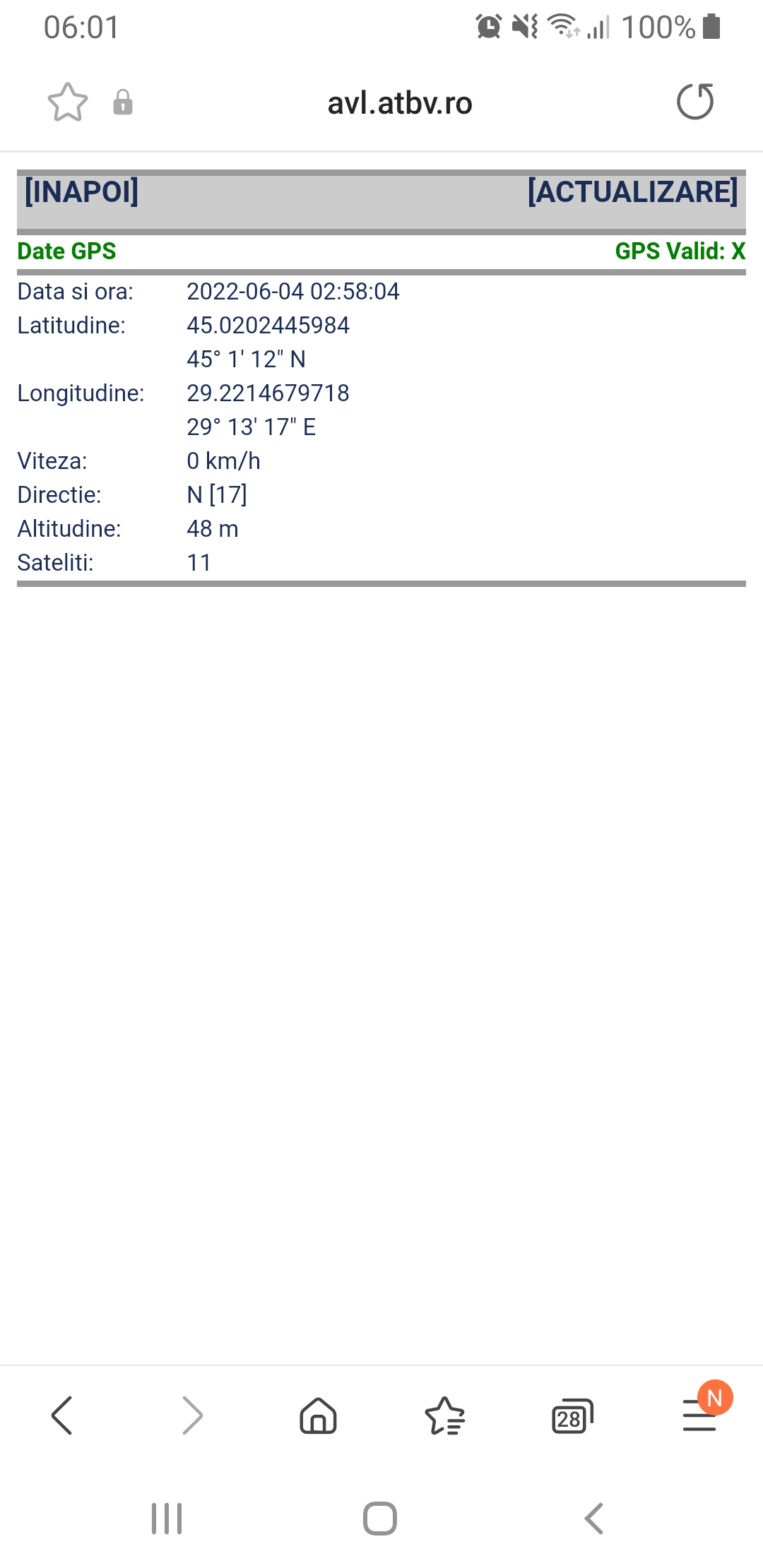Tap the lock icon for site info
Image resolution: width=763 pixels, height=1568 pixels.
123,102
